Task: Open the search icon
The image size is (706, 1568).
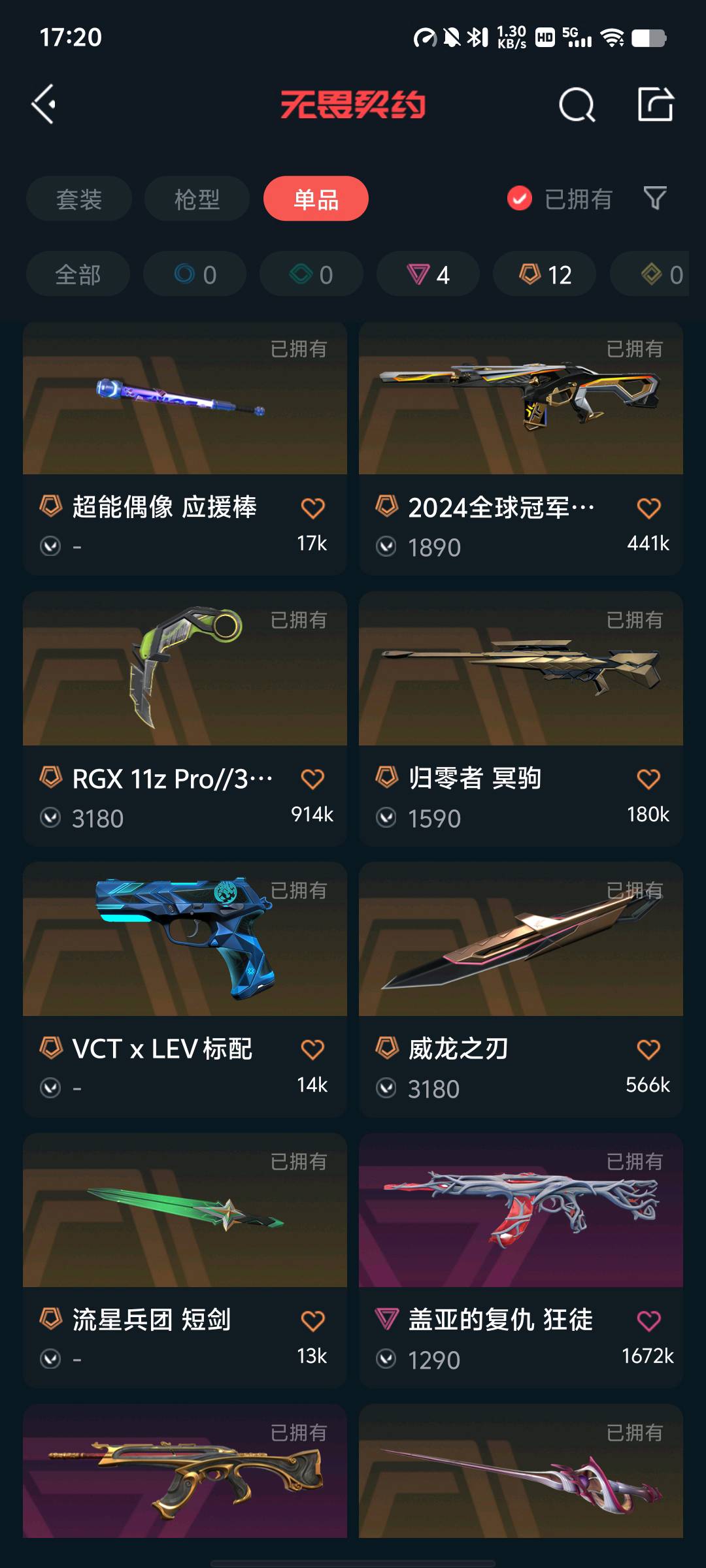Action: click(577, 105)
